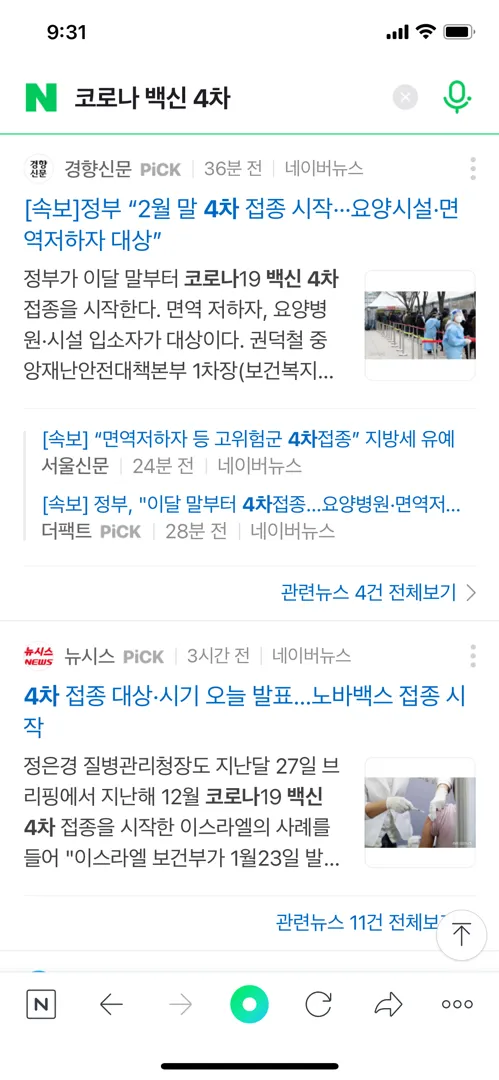The height and width of the screenshot is (1080, 499).
Task: Open overflow menu for 뉴시스 article
Action: click(473, 656)
